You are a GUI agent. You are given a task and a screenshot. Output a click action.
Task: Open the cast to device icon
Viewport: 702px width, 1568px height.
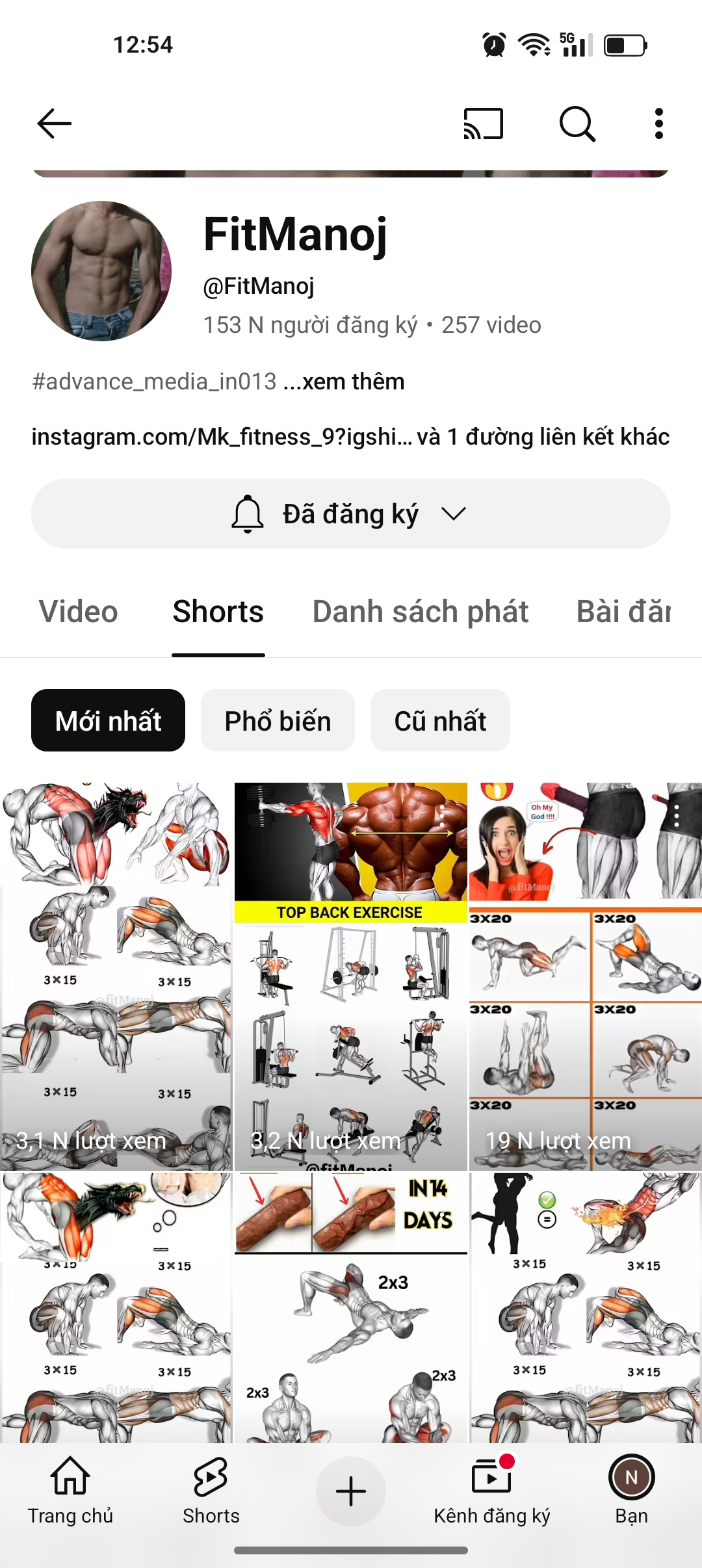[483, 124]
